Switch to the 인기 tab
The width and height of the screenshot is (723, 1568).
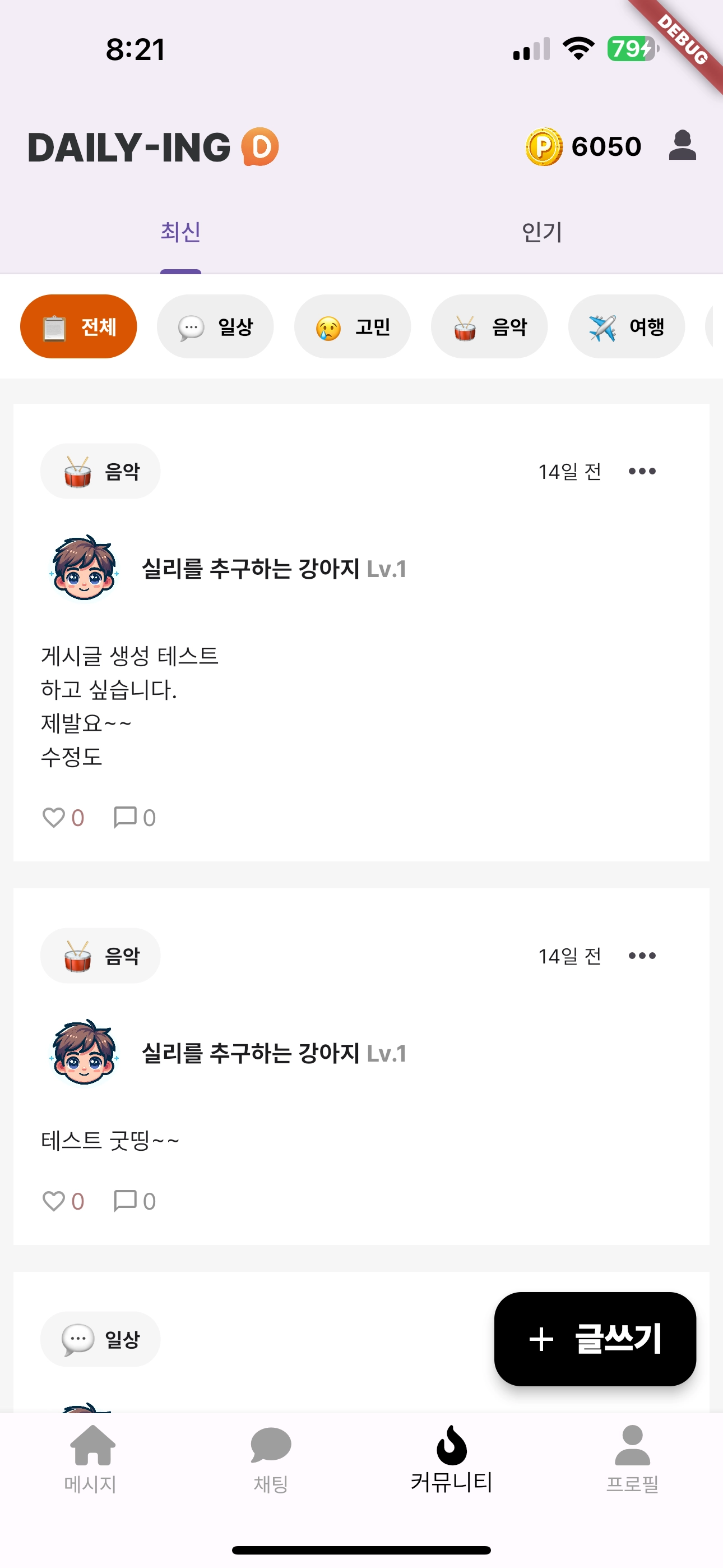541,233
